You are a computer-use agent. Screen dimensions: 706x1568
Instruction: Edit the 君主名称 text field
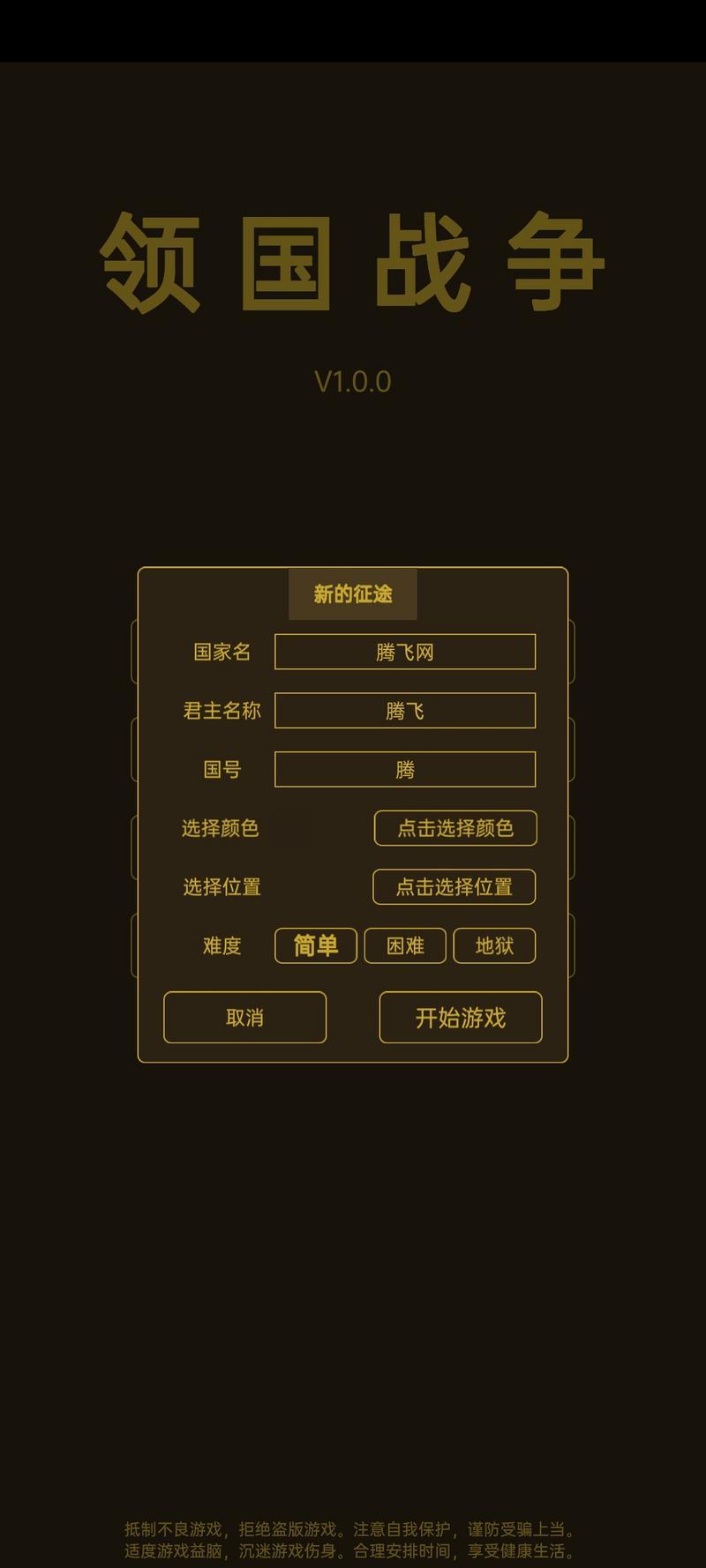[405, 711]
